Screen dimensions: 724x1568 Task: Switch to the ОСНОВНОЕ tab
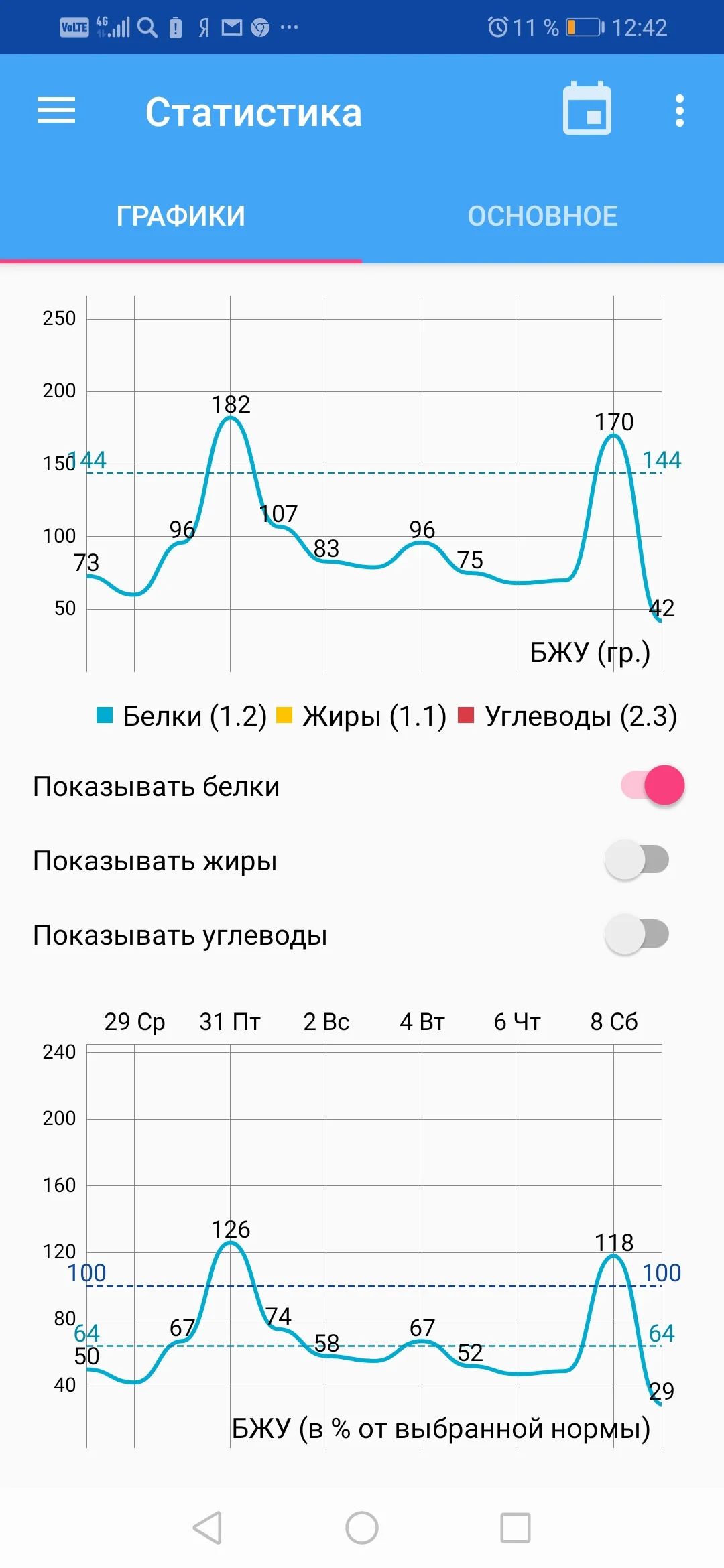[x=543, y=216]
